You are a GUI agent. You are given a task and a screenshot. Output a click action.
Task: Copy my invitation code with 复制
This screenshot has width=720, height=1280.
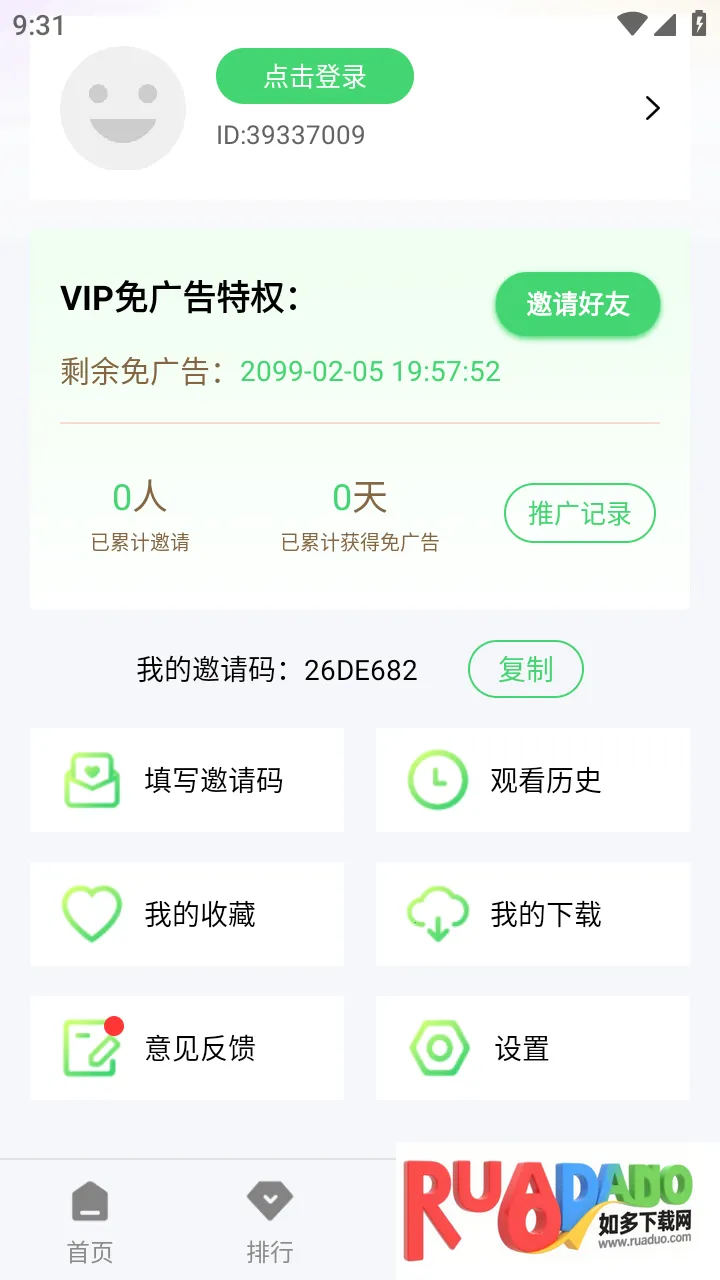pos(525,669)
